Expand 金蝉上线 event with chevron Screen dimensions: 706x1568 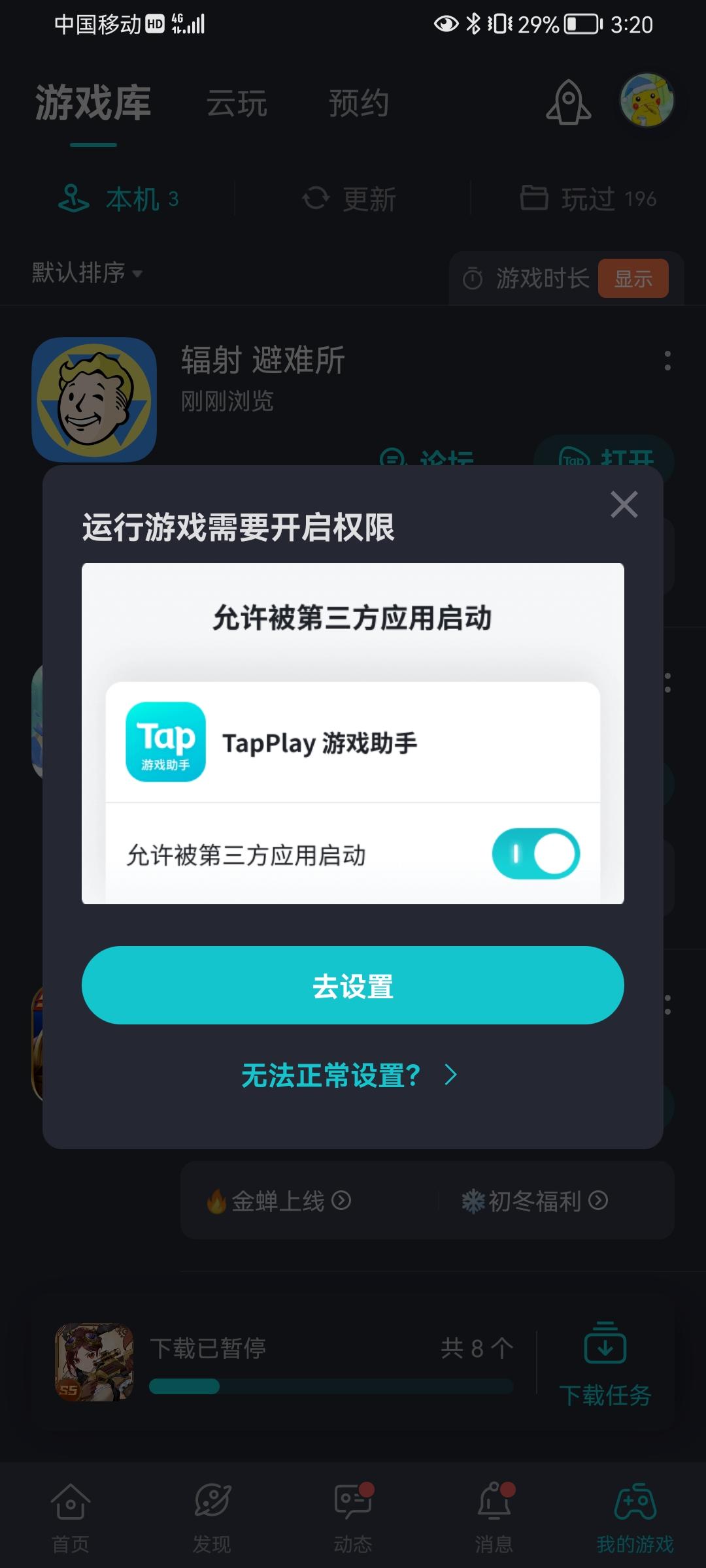click(x=341, y=1202)
